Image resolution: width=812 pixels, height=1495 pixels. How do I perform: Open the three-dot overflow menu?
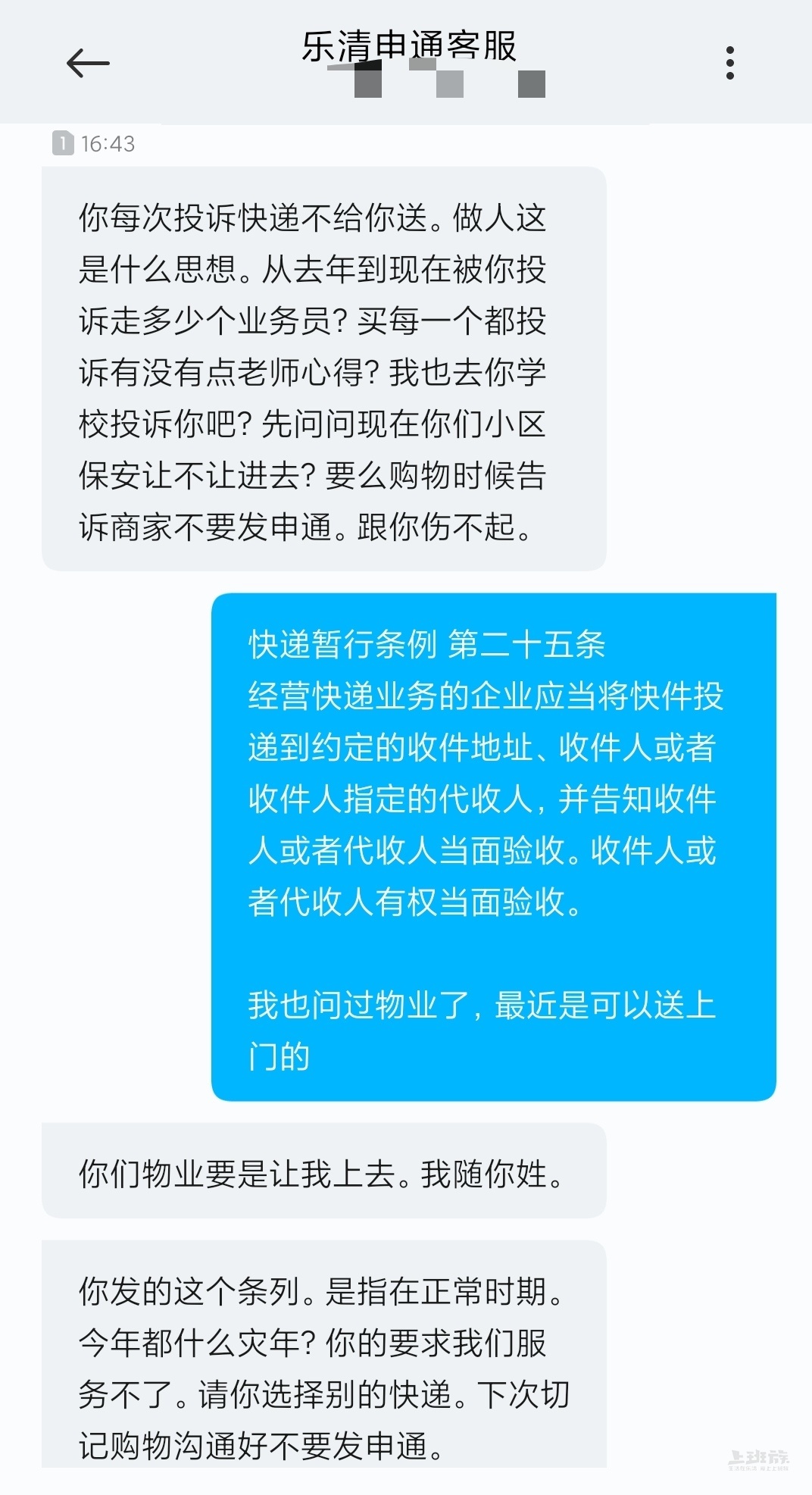coord(729,63)
